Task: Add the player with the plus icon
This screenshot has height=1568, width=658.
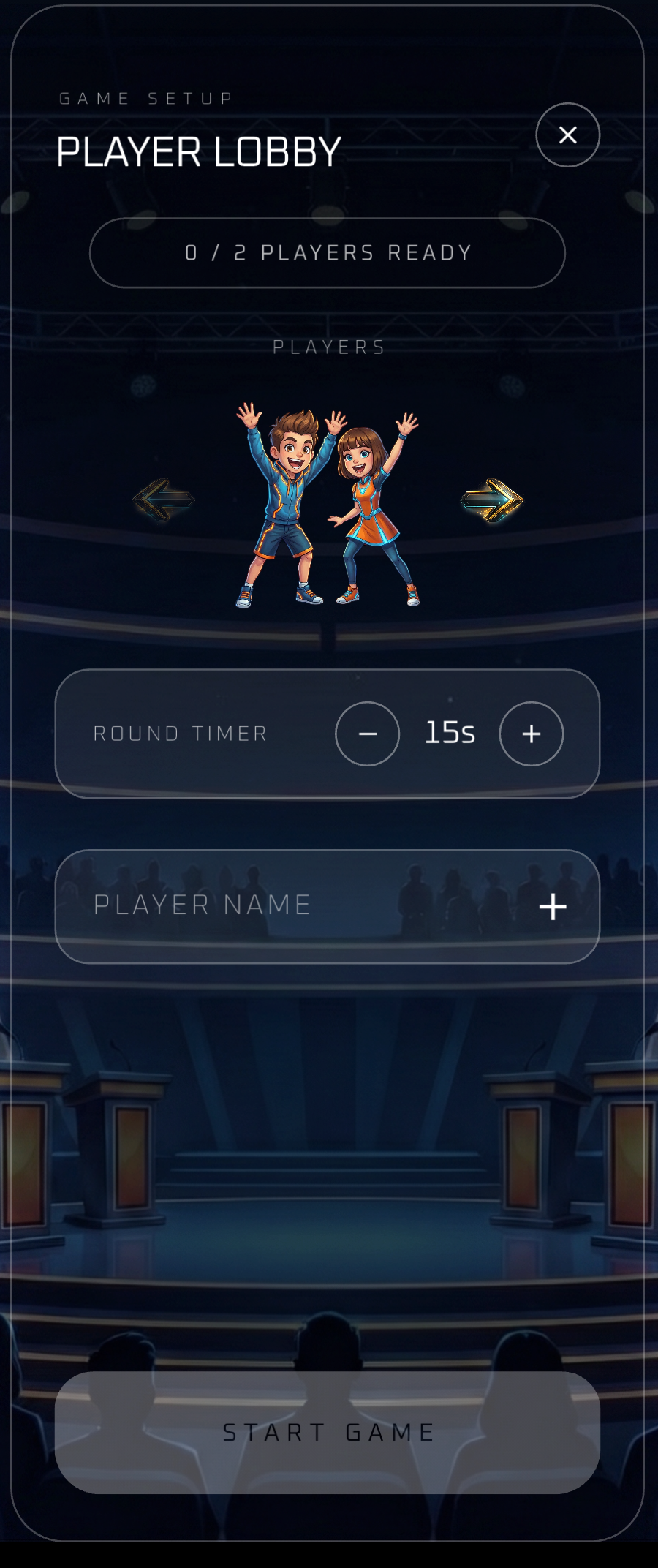Action: pos(553,907)
